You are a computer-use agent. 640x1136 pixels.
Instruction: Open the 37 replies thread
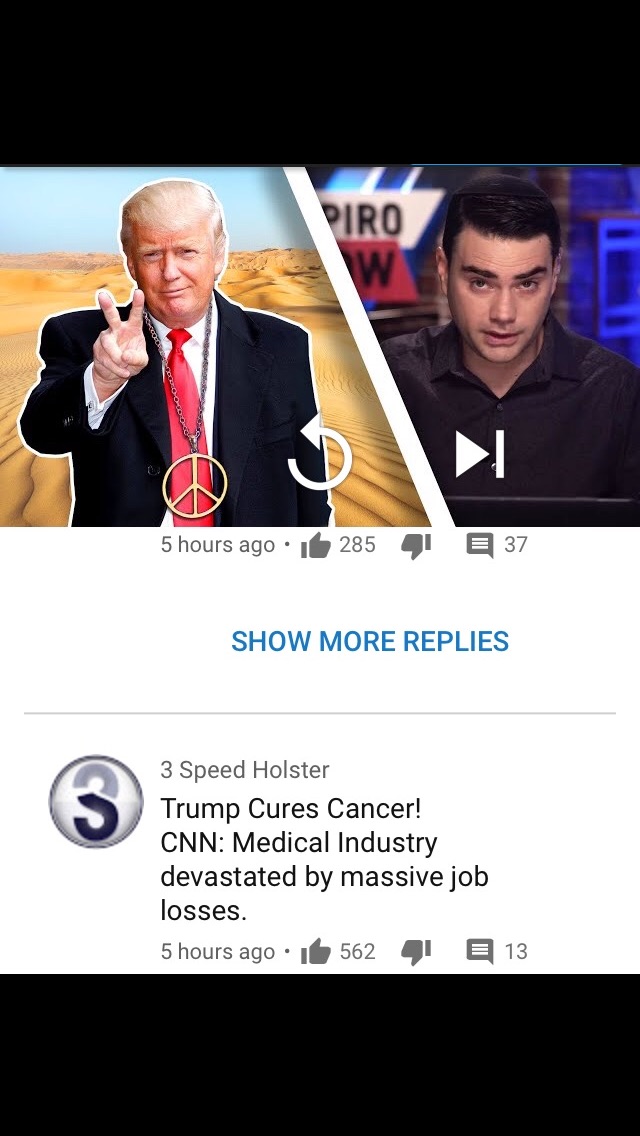pos(480,545)
